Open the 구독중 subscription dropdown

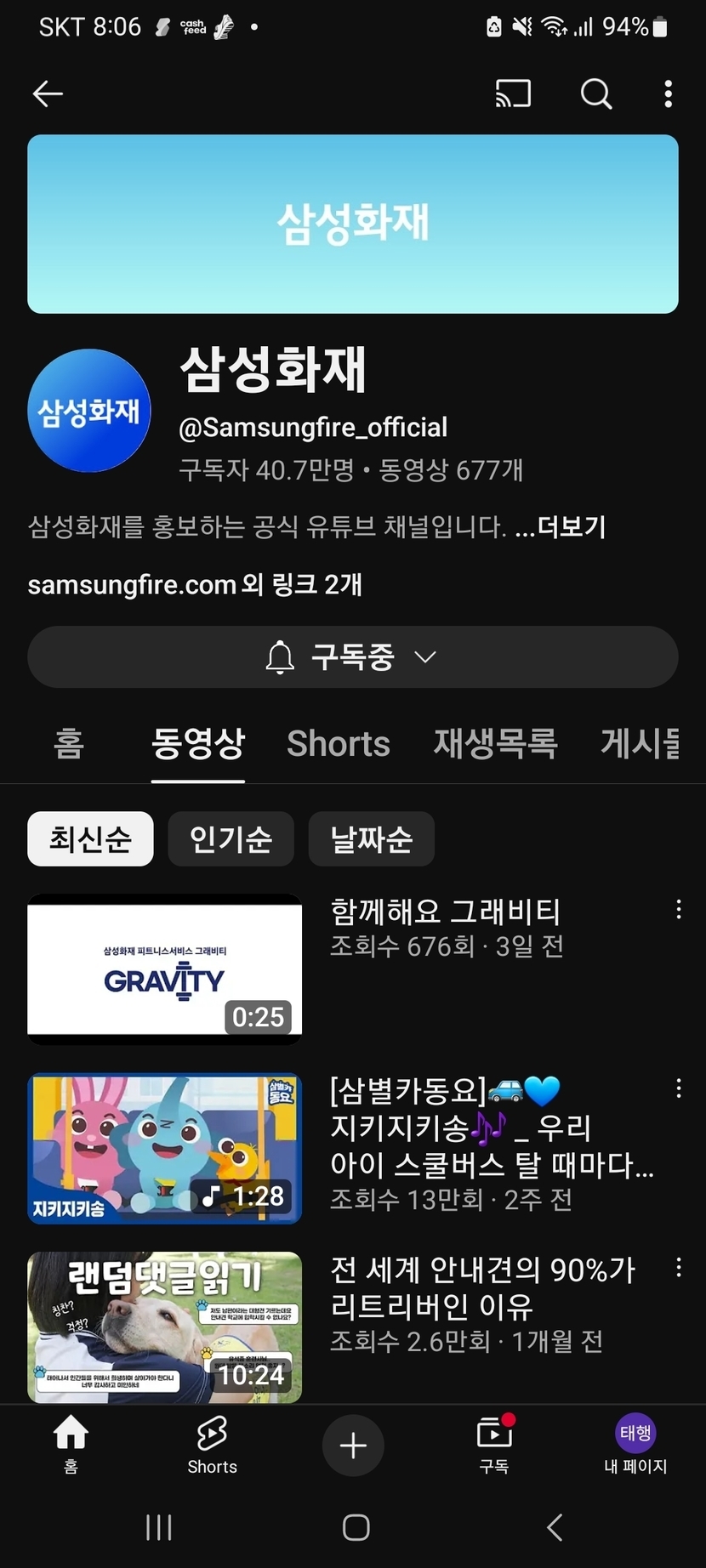coord(352,657)
